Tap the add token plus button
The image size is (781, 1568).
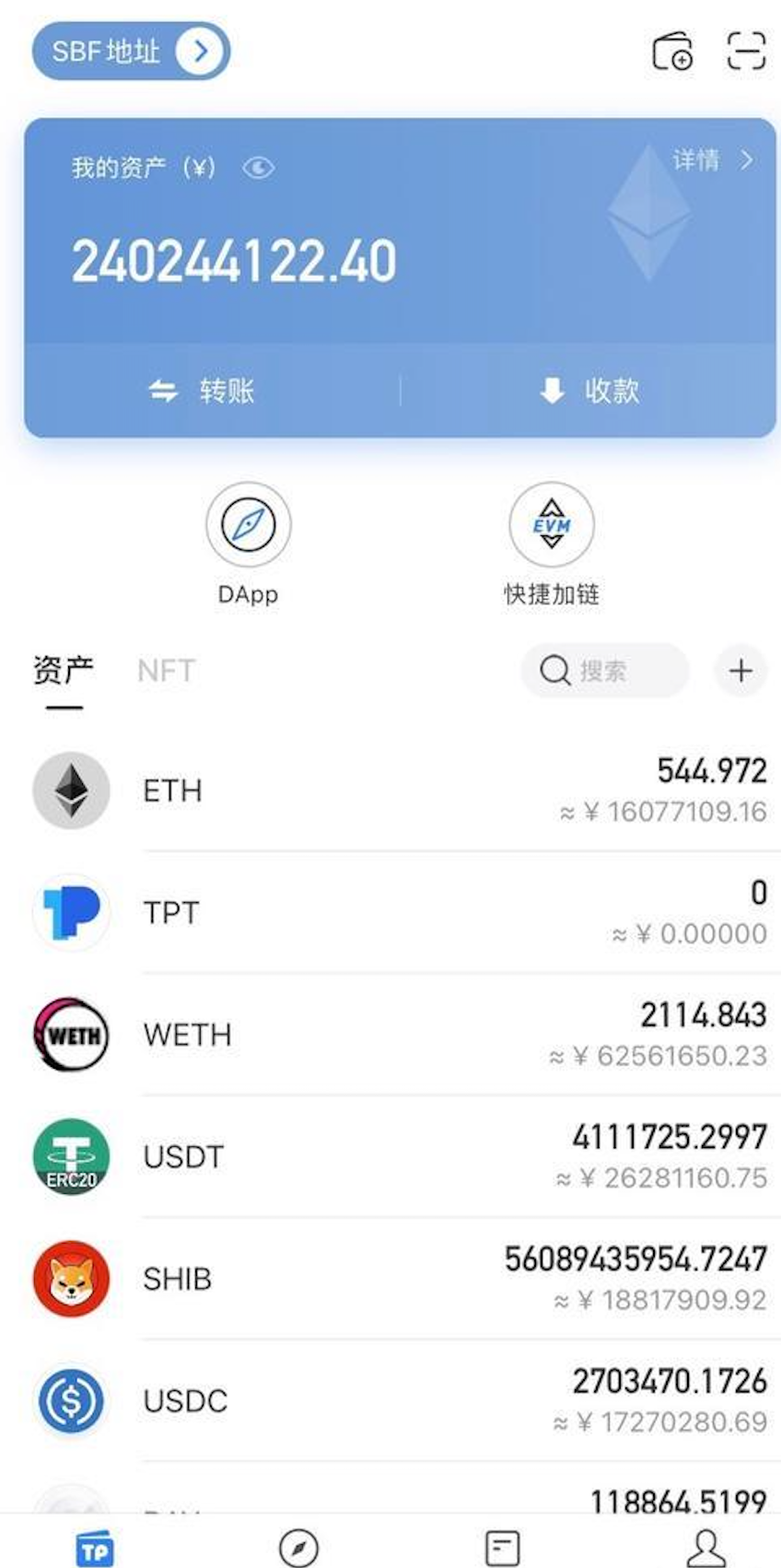[740, 671]
